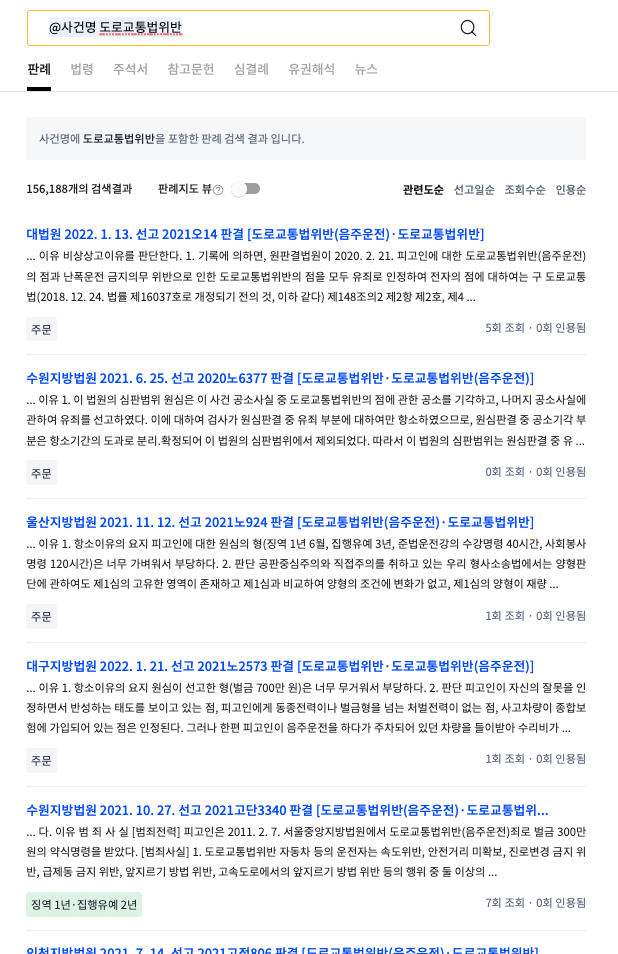Select the 심결례 tab
618x954 pixels.
(x=251, y=69)
